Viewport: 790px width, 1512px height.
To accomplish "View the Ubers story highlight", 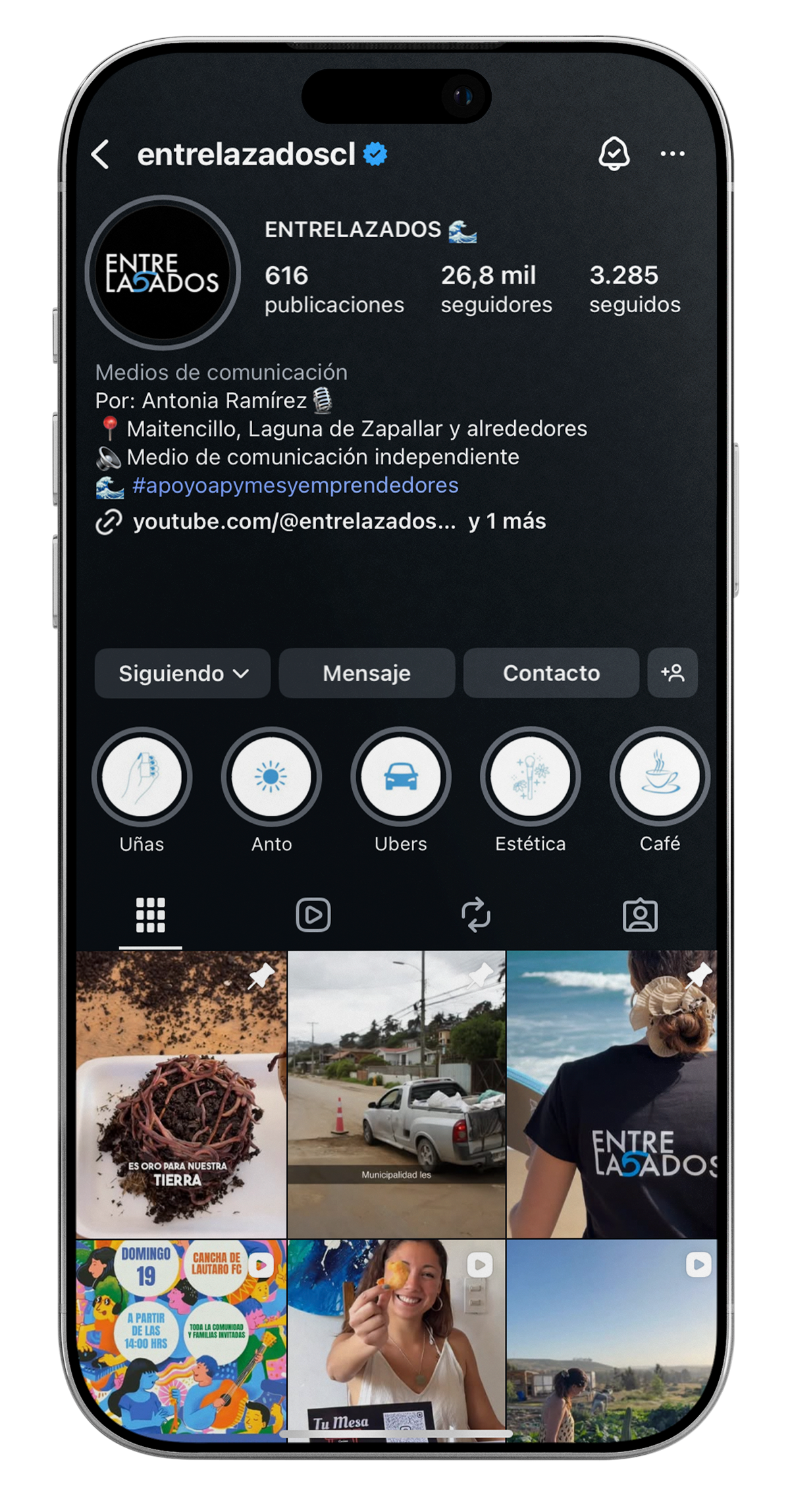I will pos(400,777).
